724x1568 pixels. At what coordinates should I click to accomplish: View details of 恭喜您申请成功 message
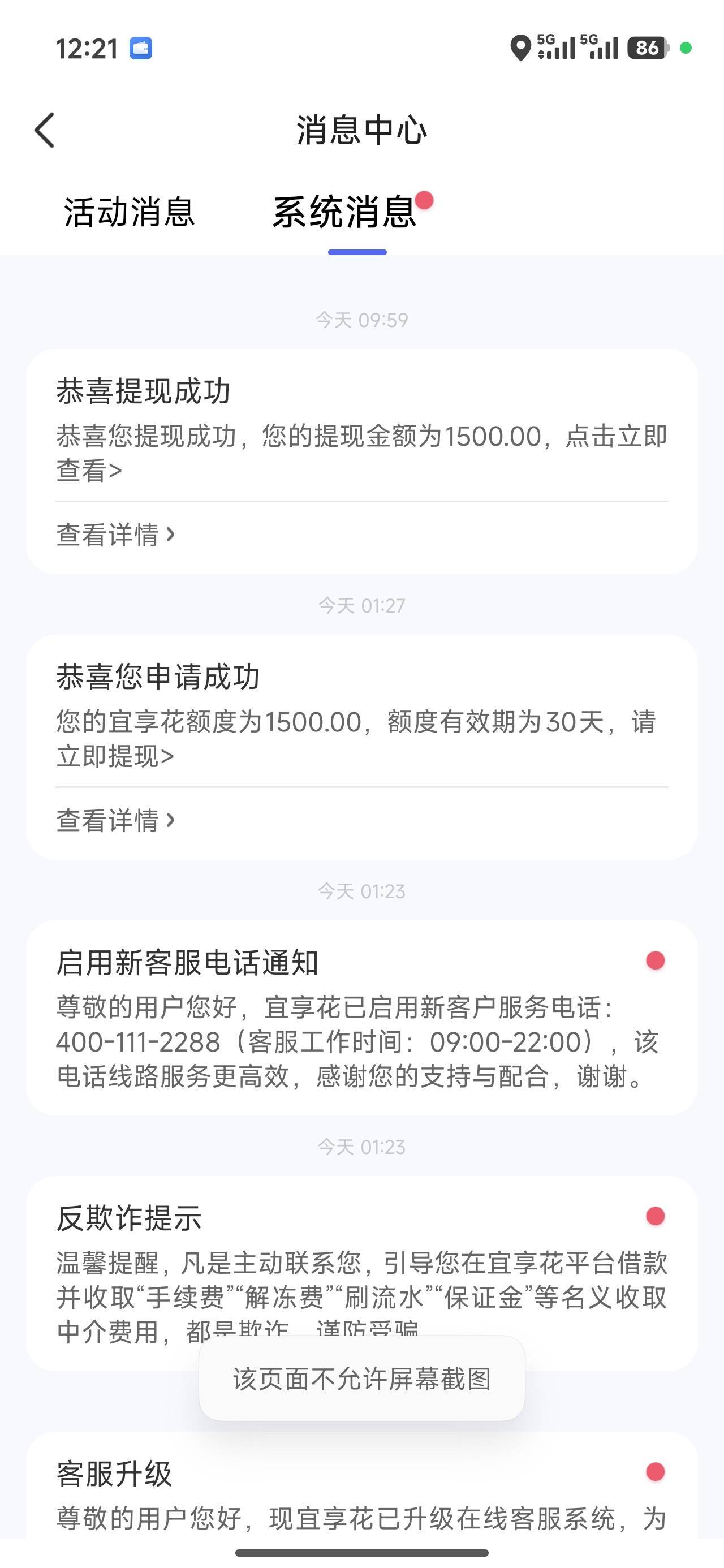116,821
